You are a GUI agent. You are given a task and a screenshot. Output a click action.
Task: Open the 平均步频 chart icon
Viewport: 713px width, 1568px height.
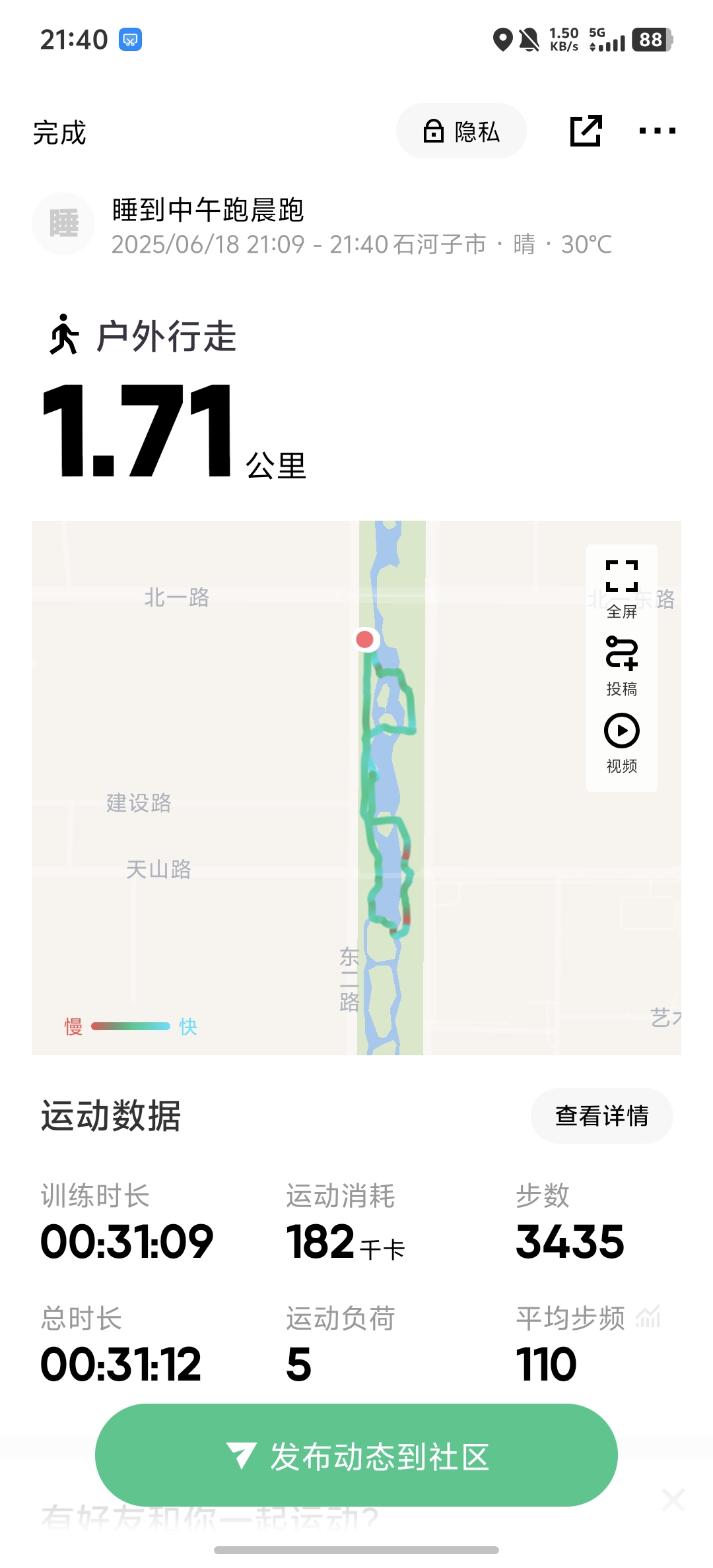(x=648, y=1317)
